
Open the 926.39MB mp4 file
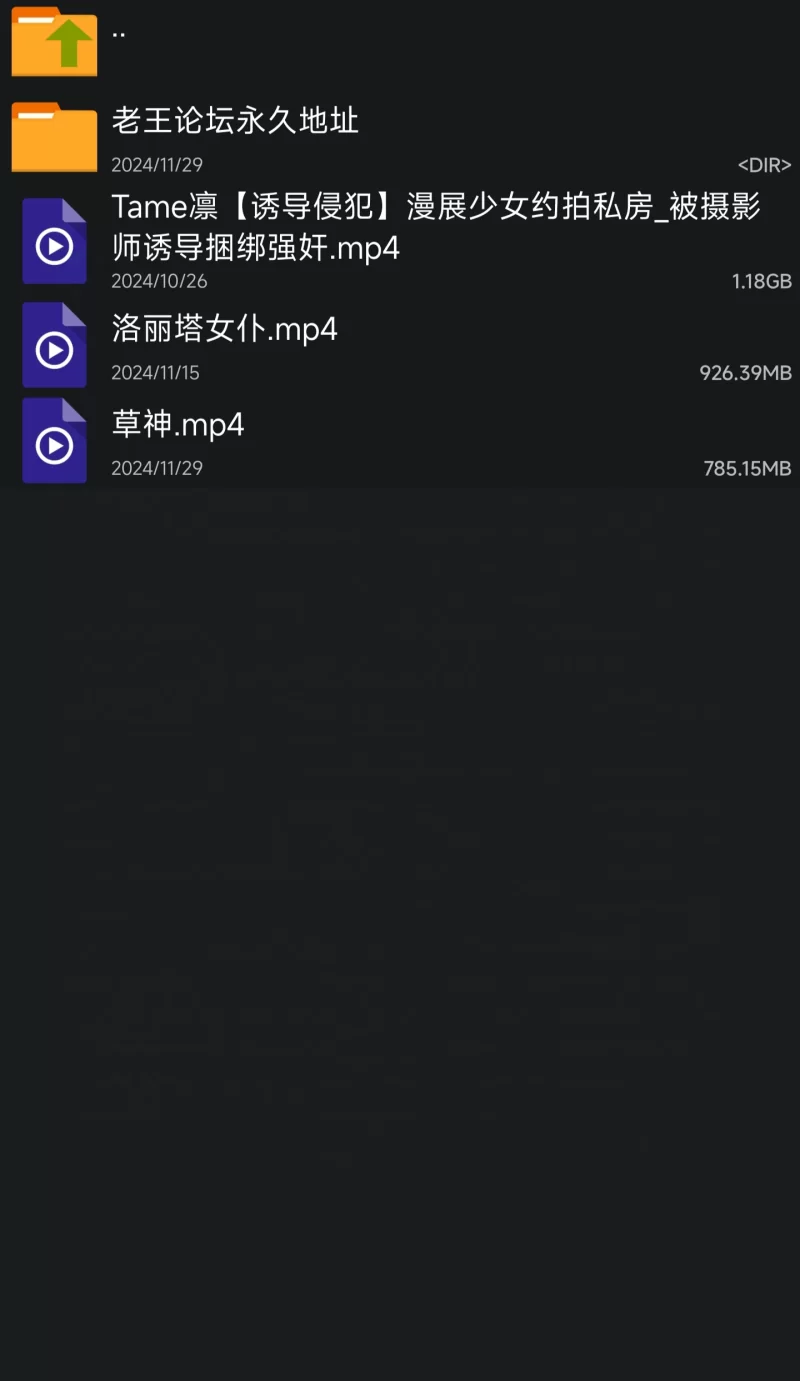coord(400,345)
